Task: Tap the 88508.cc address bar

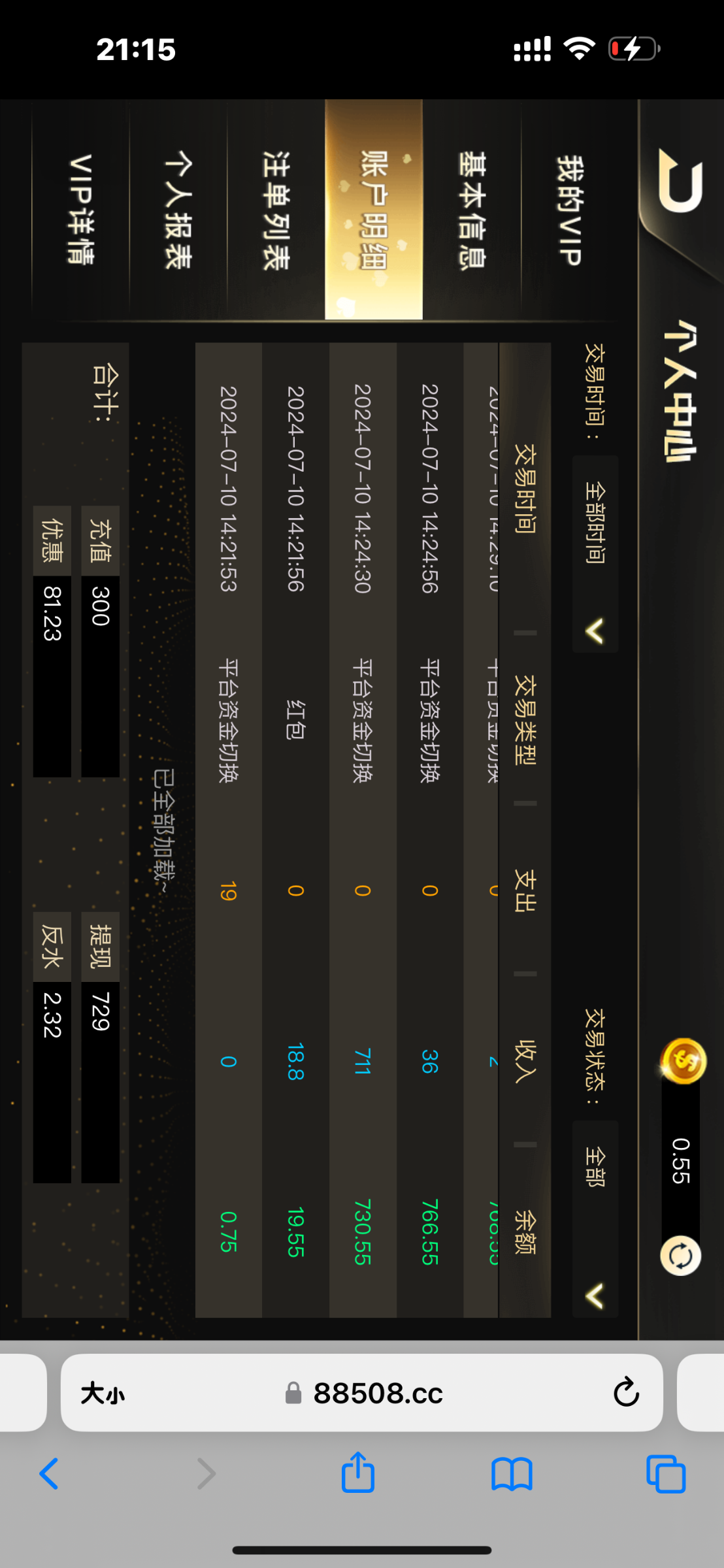Action: [366, 1394]
